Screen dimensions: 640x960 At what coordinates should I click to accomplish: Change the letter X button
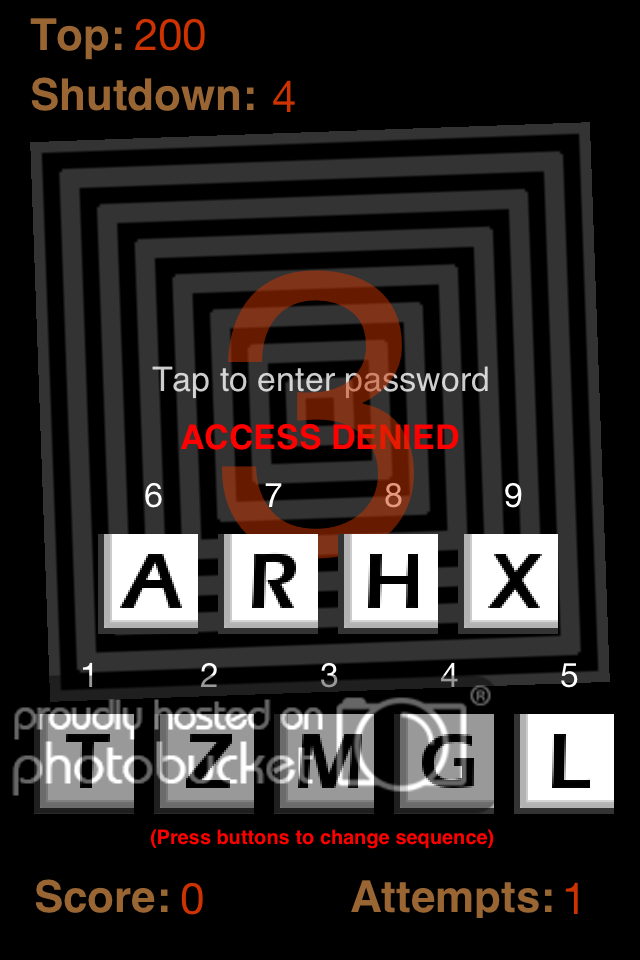click(511, 584)
